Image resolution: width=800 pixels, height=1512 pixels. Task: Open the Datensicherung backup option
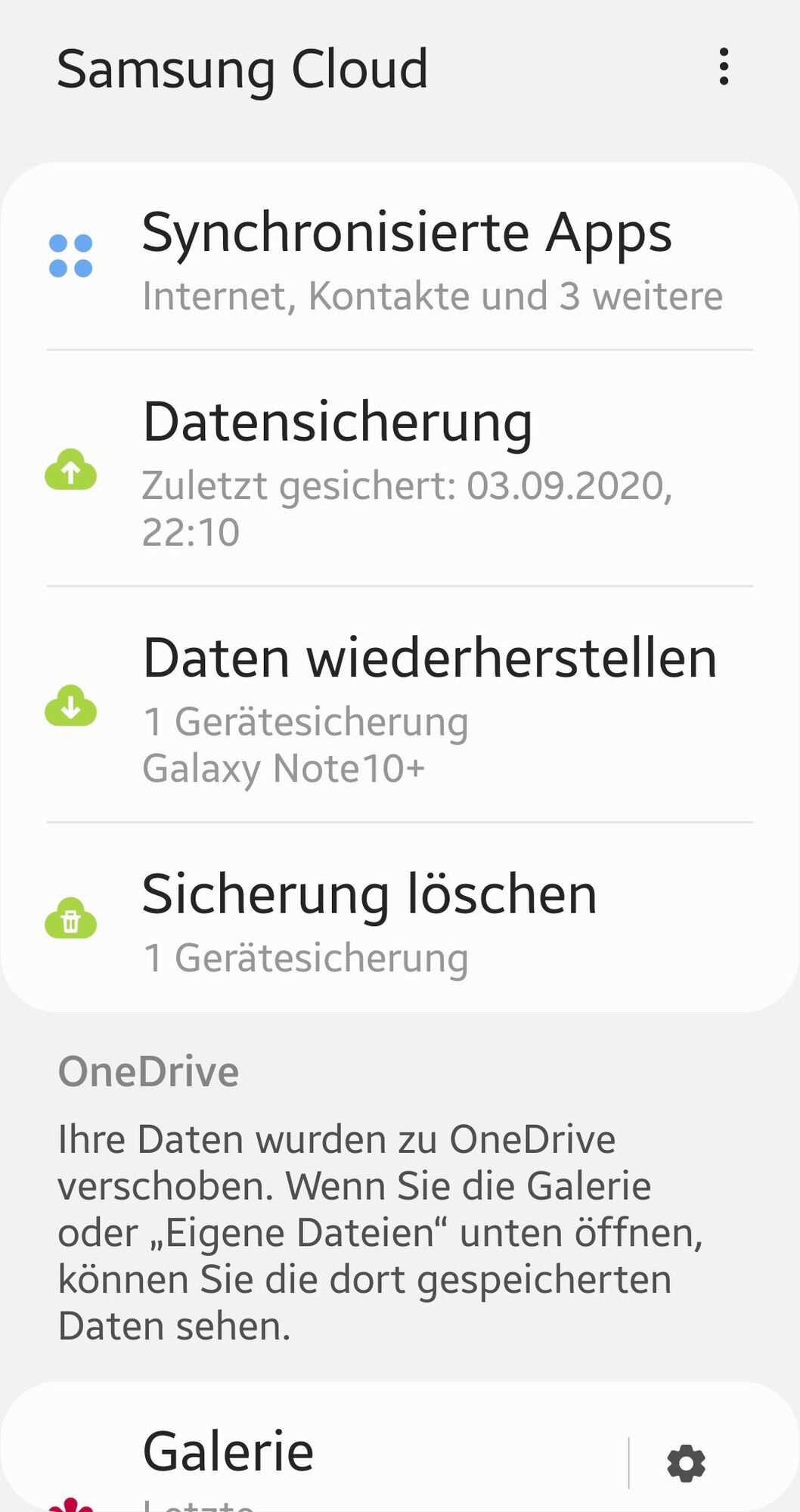coord(399,470)
